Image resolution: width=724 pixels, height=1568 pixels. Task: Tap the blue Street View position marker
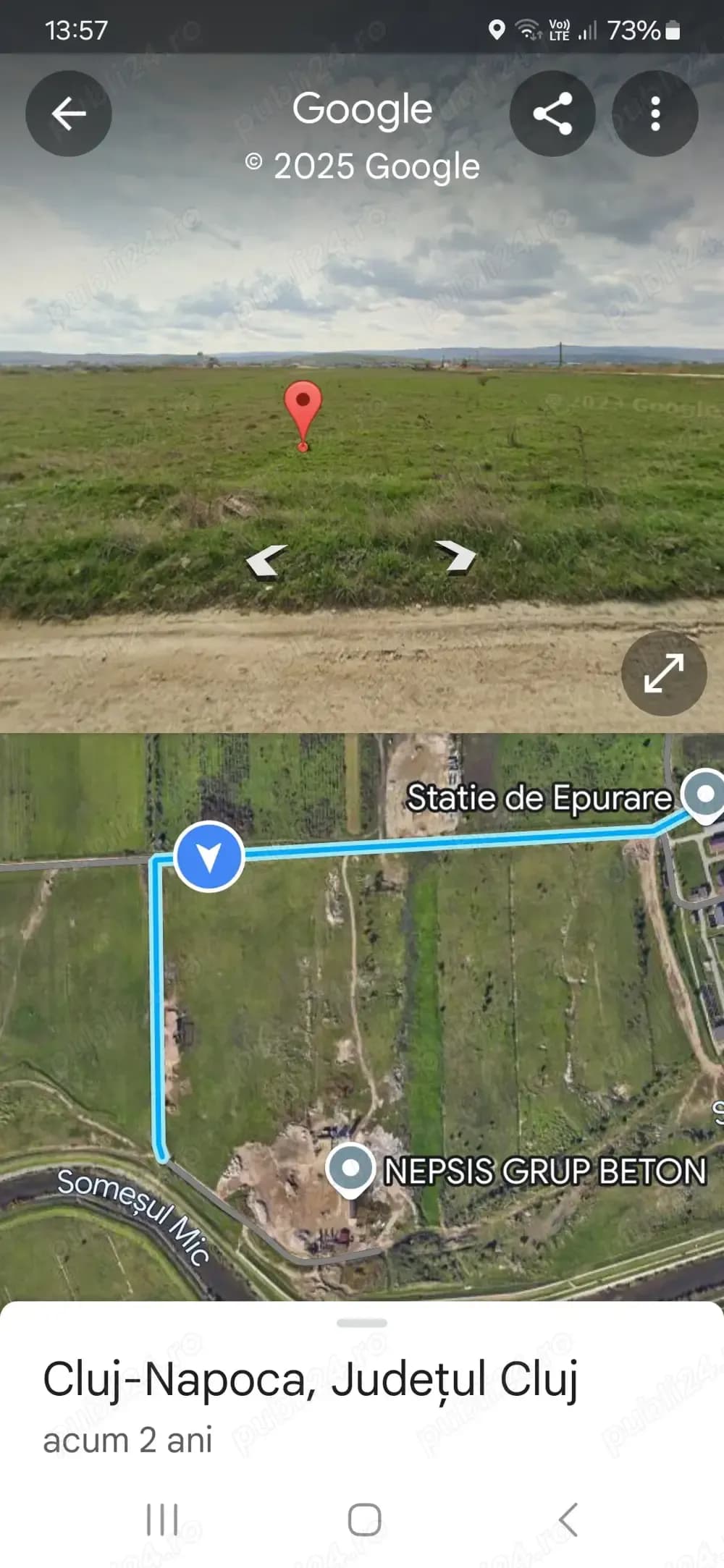[209, 857]
